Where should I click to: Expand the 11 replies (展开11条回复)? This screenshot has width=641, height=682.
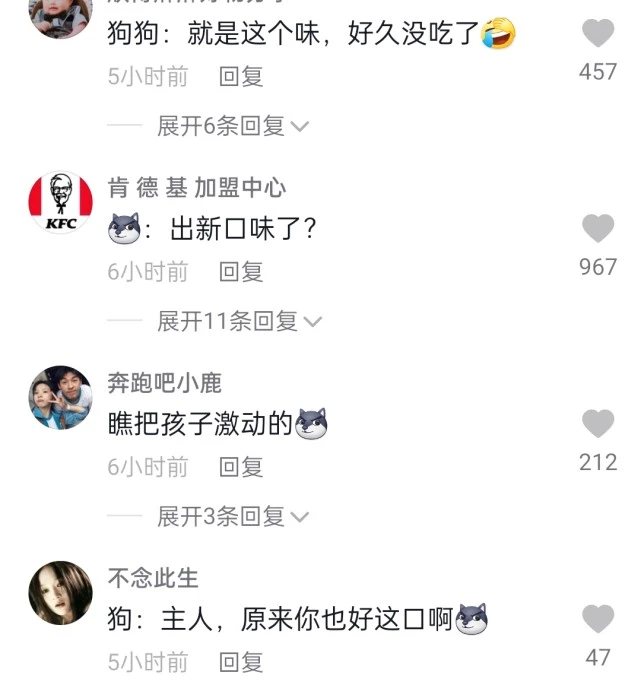[239, 321]
